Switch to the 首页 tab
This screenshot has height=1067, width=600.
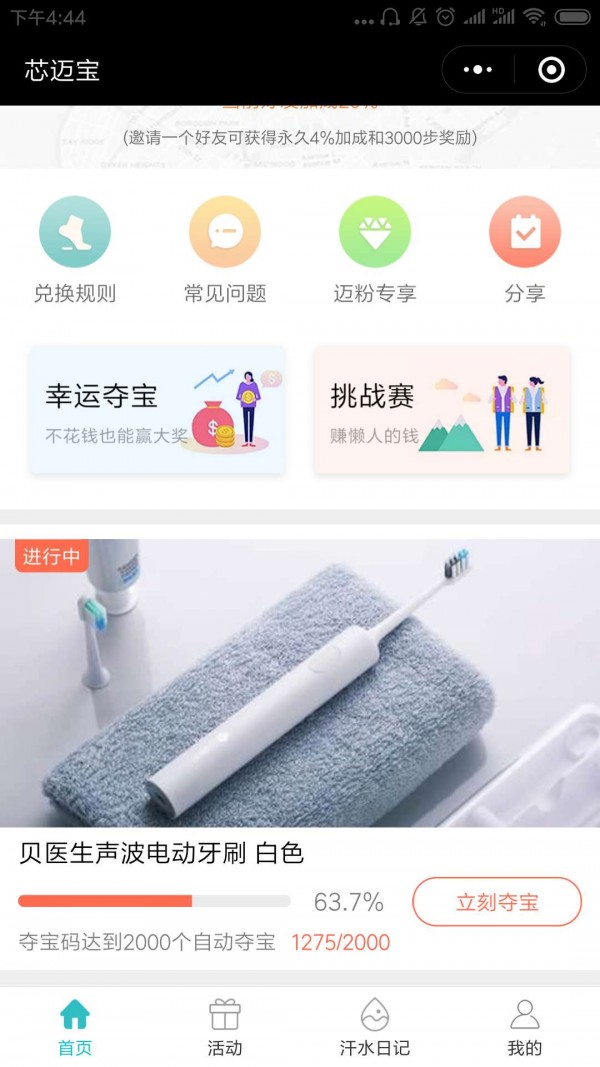click(75, 1027)
